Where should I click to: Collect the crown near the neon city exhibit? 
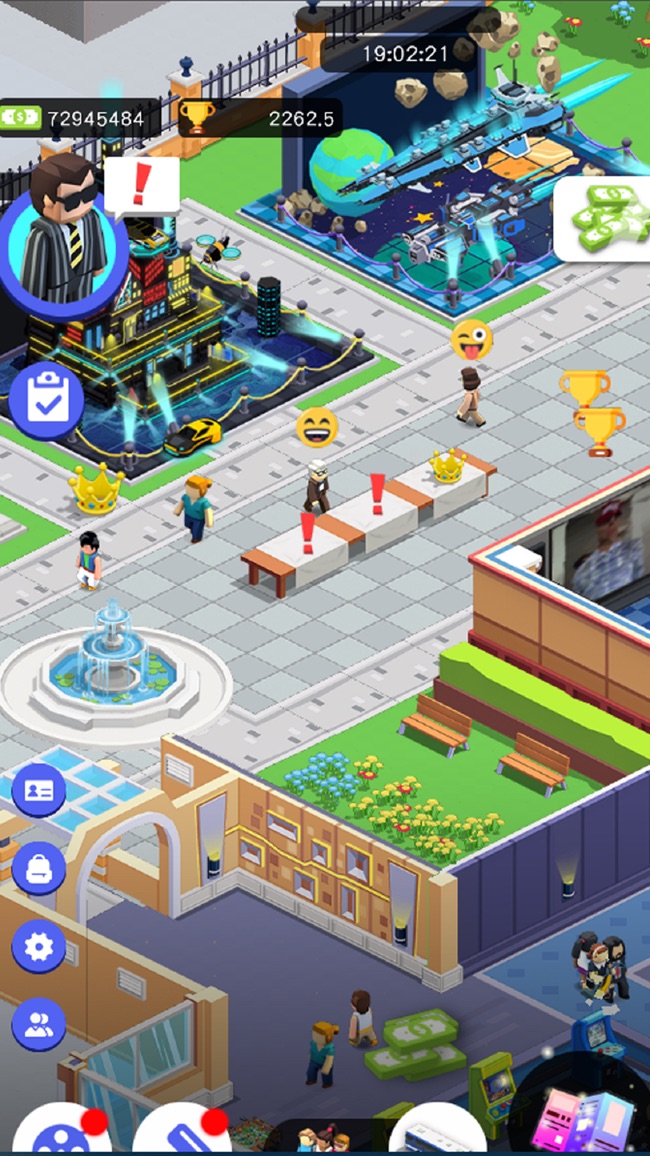[95, 488]
